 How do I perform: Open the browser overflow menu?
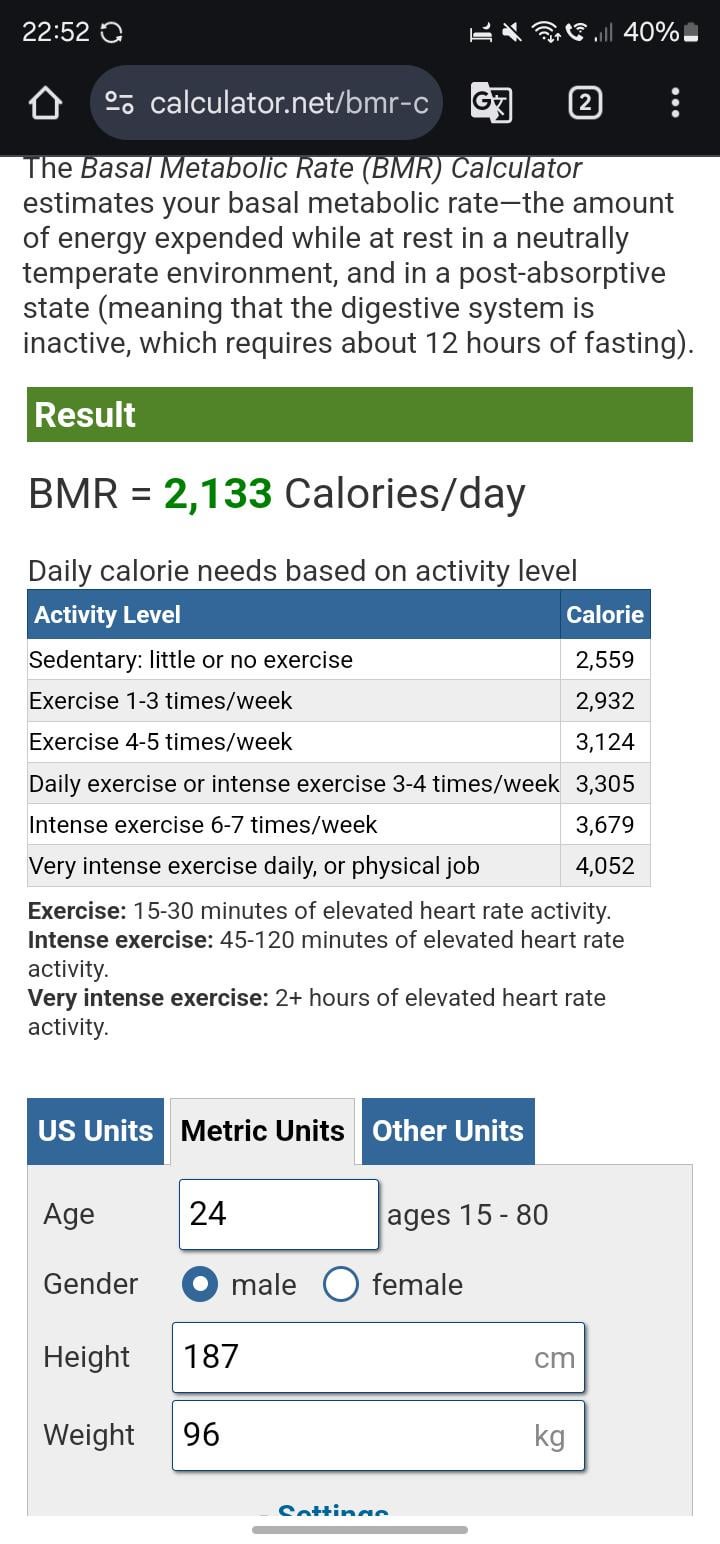coord(675,103)
